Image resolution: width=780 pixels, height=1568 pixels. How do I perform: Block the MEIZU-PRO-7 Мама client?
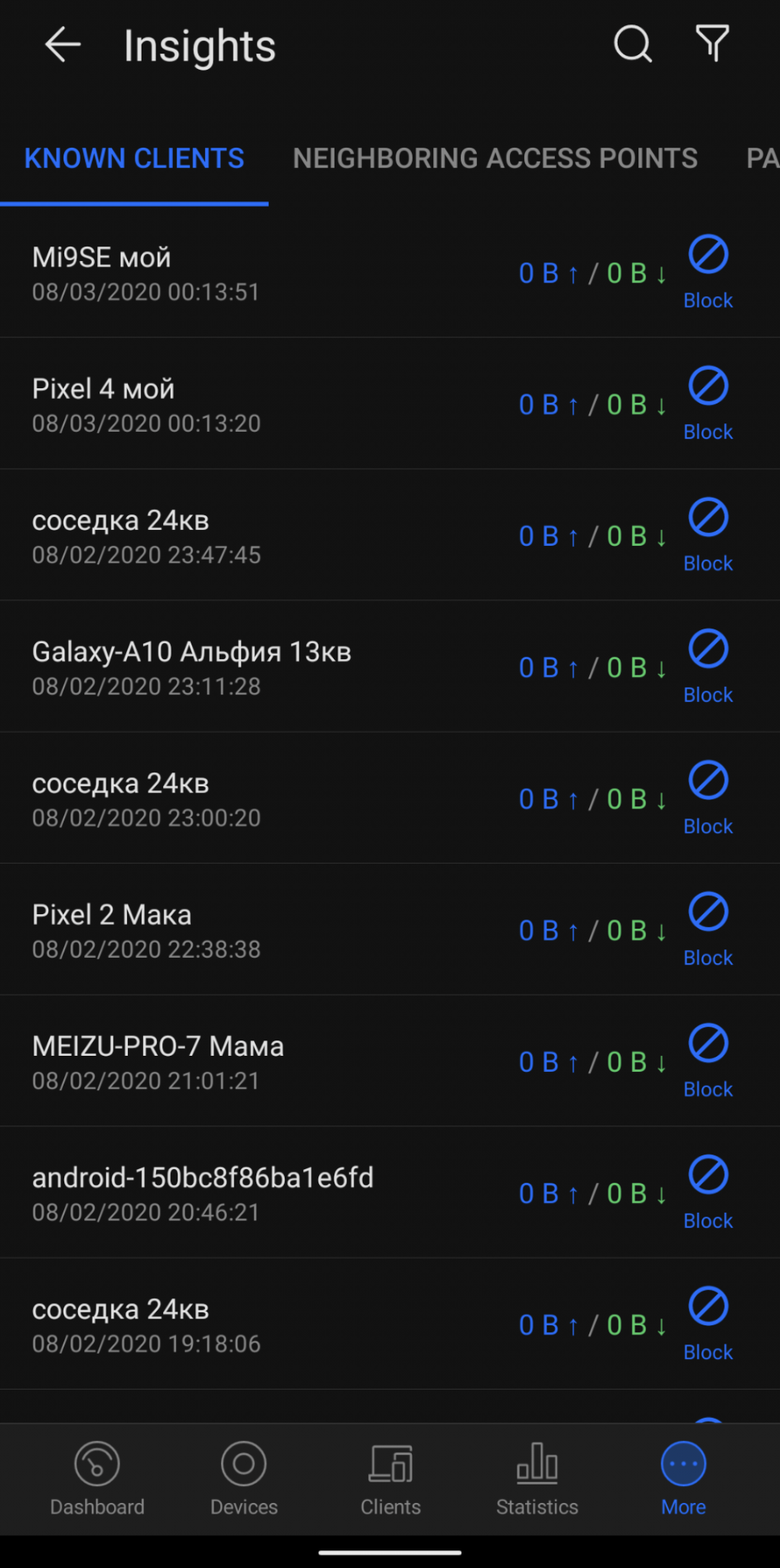coord(708,1061)
